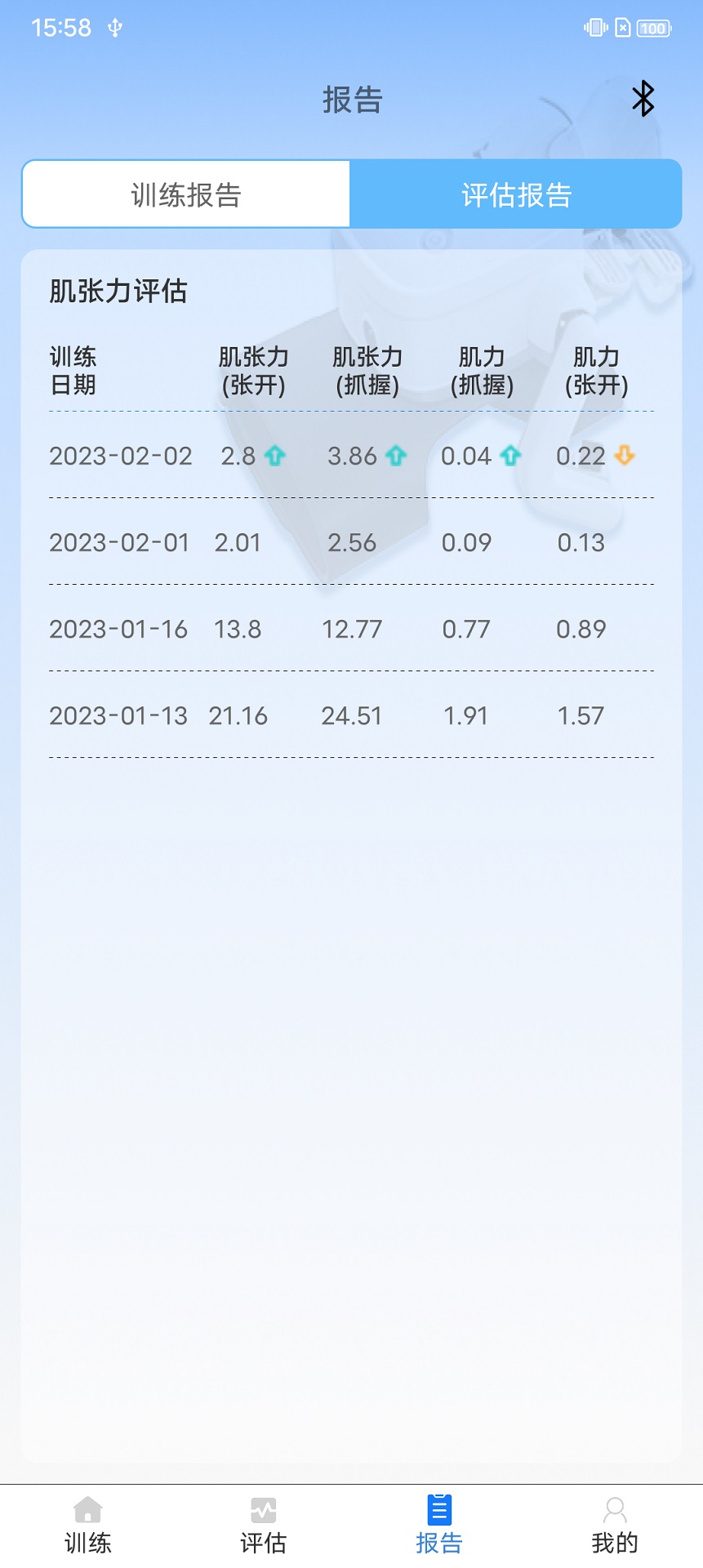Screen dimensions: 703x1568
Task: Go to the 评估 bottom tab
Action: 263,1525
